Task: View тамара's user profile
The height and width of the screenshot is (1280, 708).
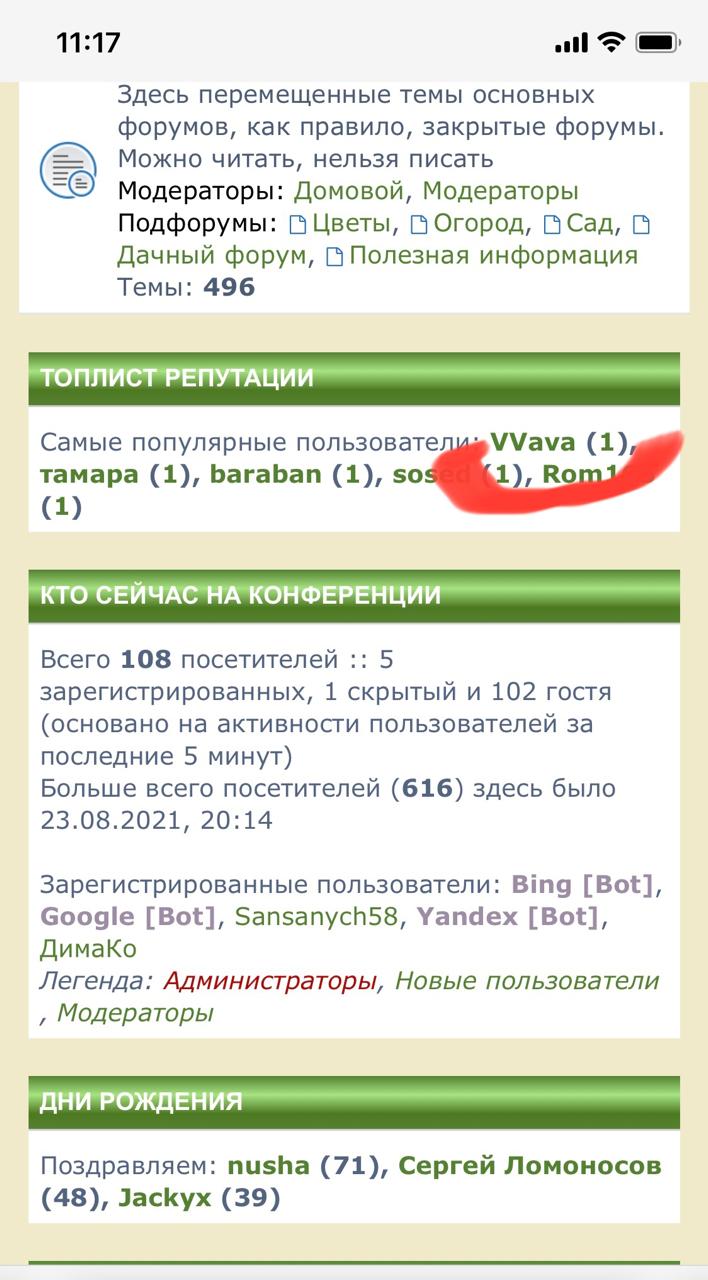Action: click(90, 474)
